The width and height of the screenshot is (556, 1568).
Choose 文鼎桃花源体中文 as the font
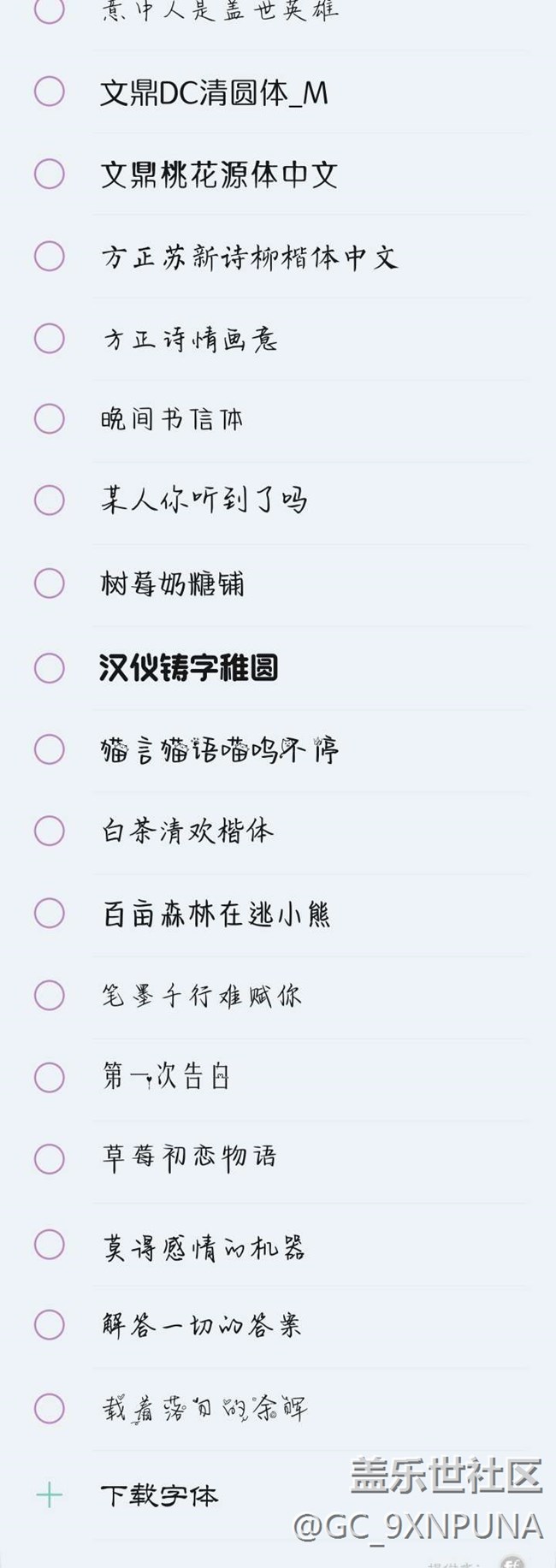[x=50, y=174]
